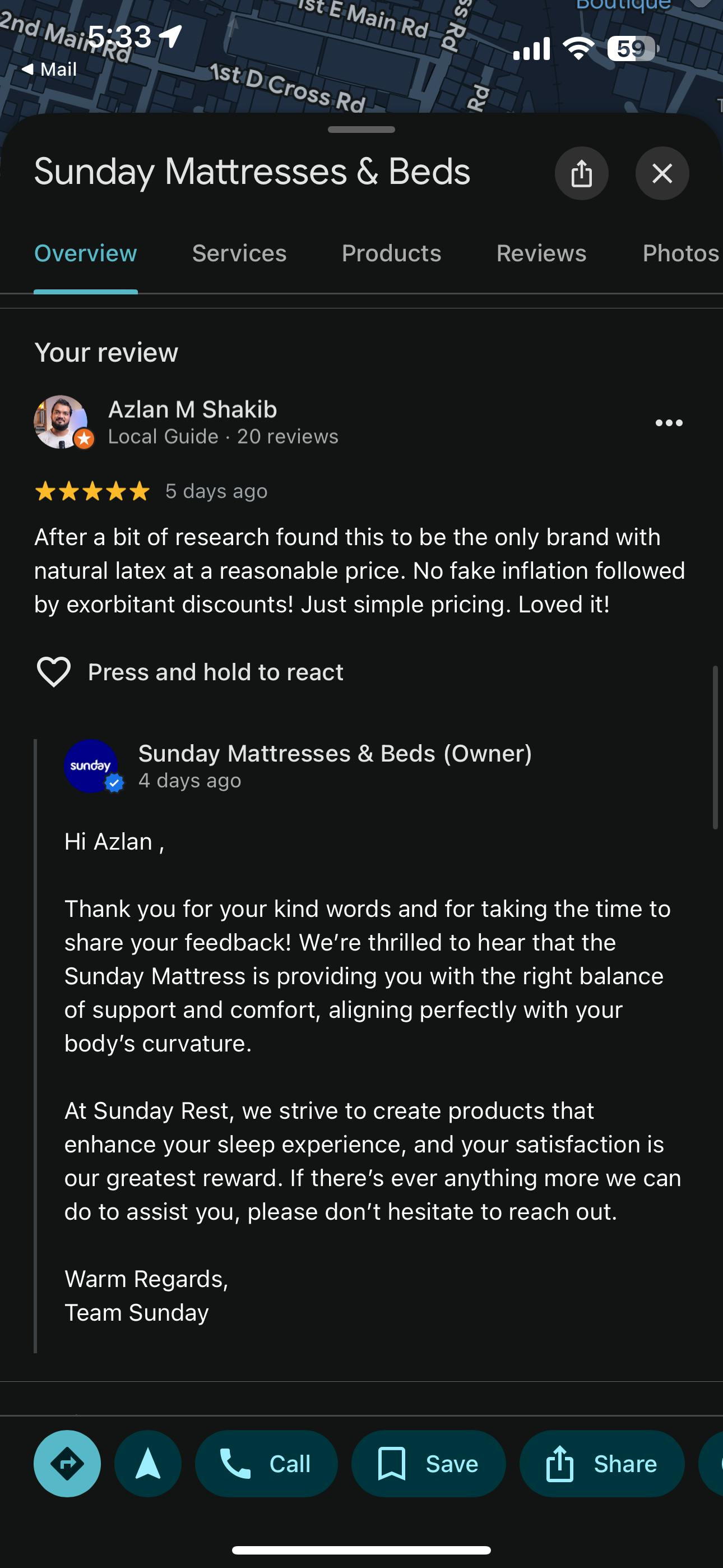Get directions with the teal directions button
Viewport: 723px width, 1568px height.
68,1463
